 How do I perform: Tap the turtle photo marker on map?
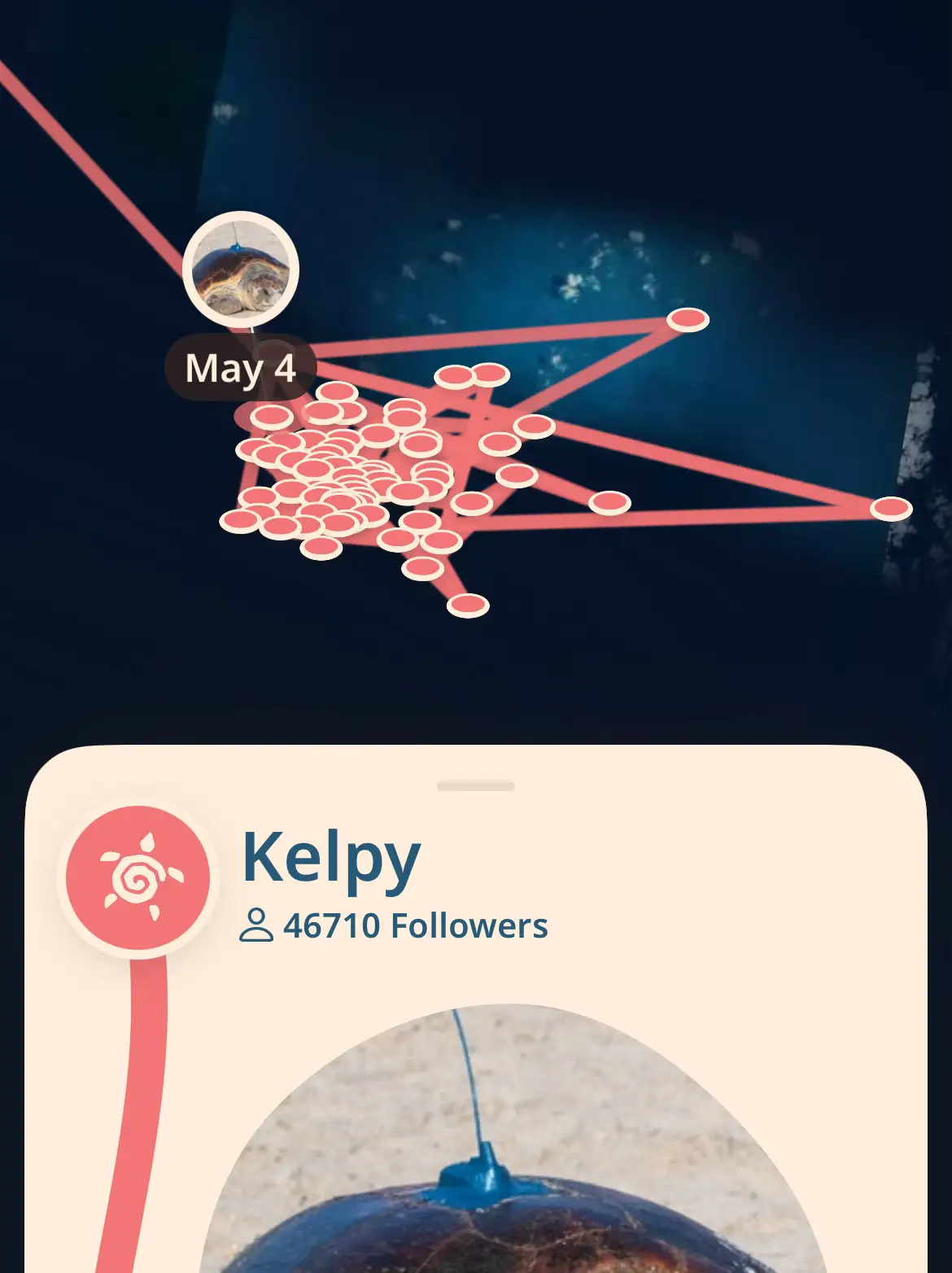tap(241, 270)
